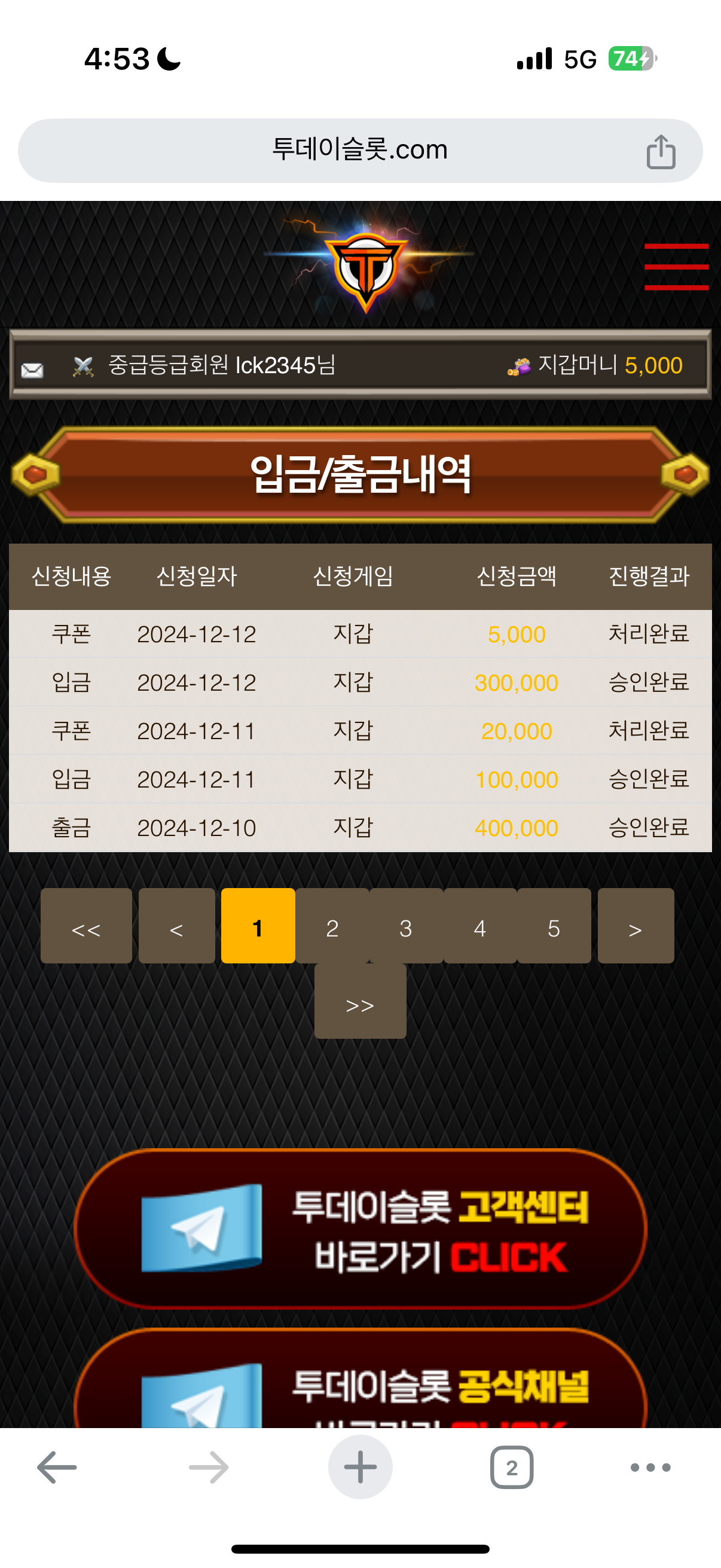Image resolution: width=721 pixels, height=1568 pixels.
Task: Go to page 2 of history
Action: coord(332,927)
